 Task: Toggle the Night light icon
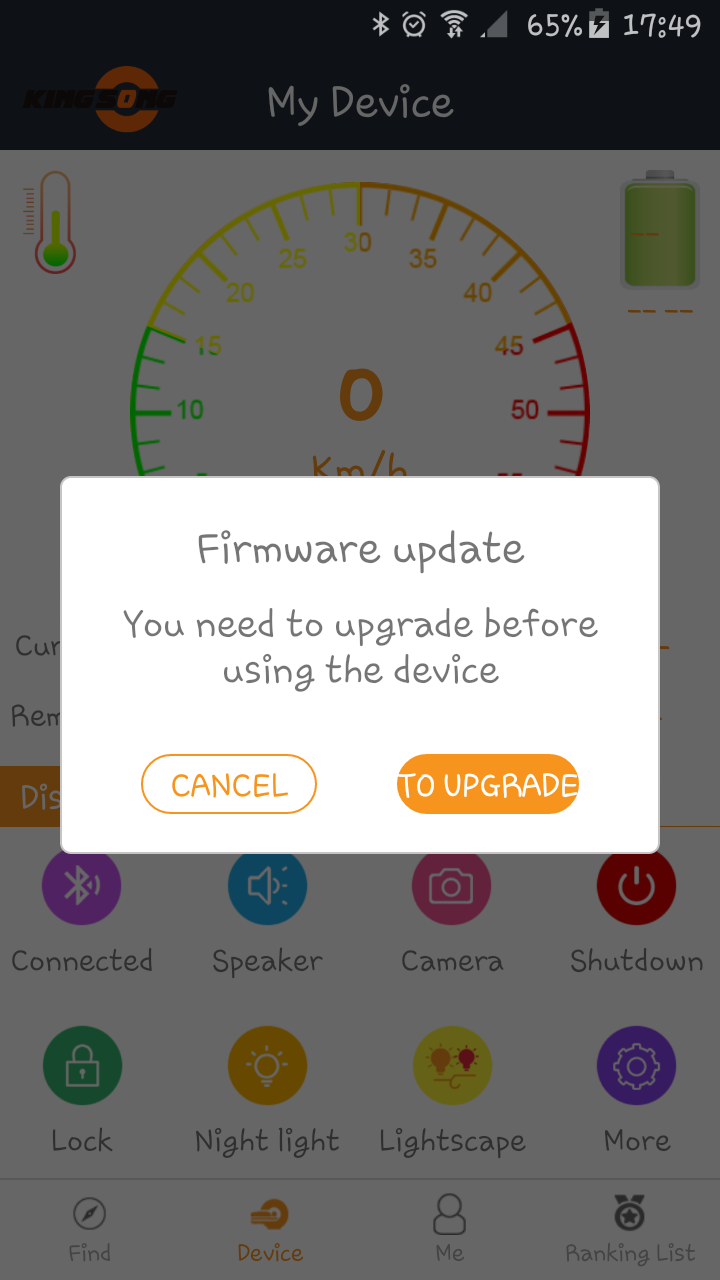(x=267, y=1066)
